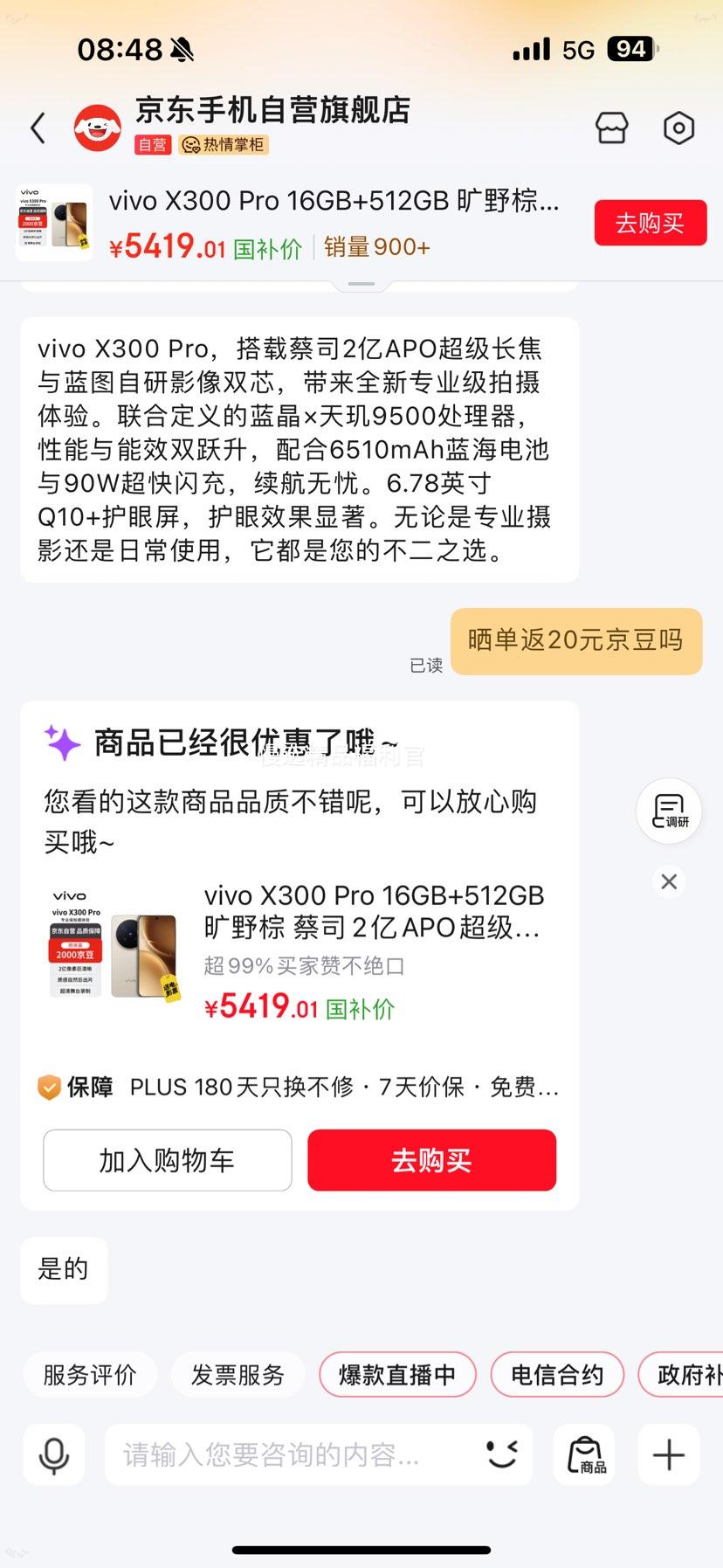This screenshot has width=723, height=1568.
Task: Tap 去购买 in the recommendation card
Action: 430,1160
